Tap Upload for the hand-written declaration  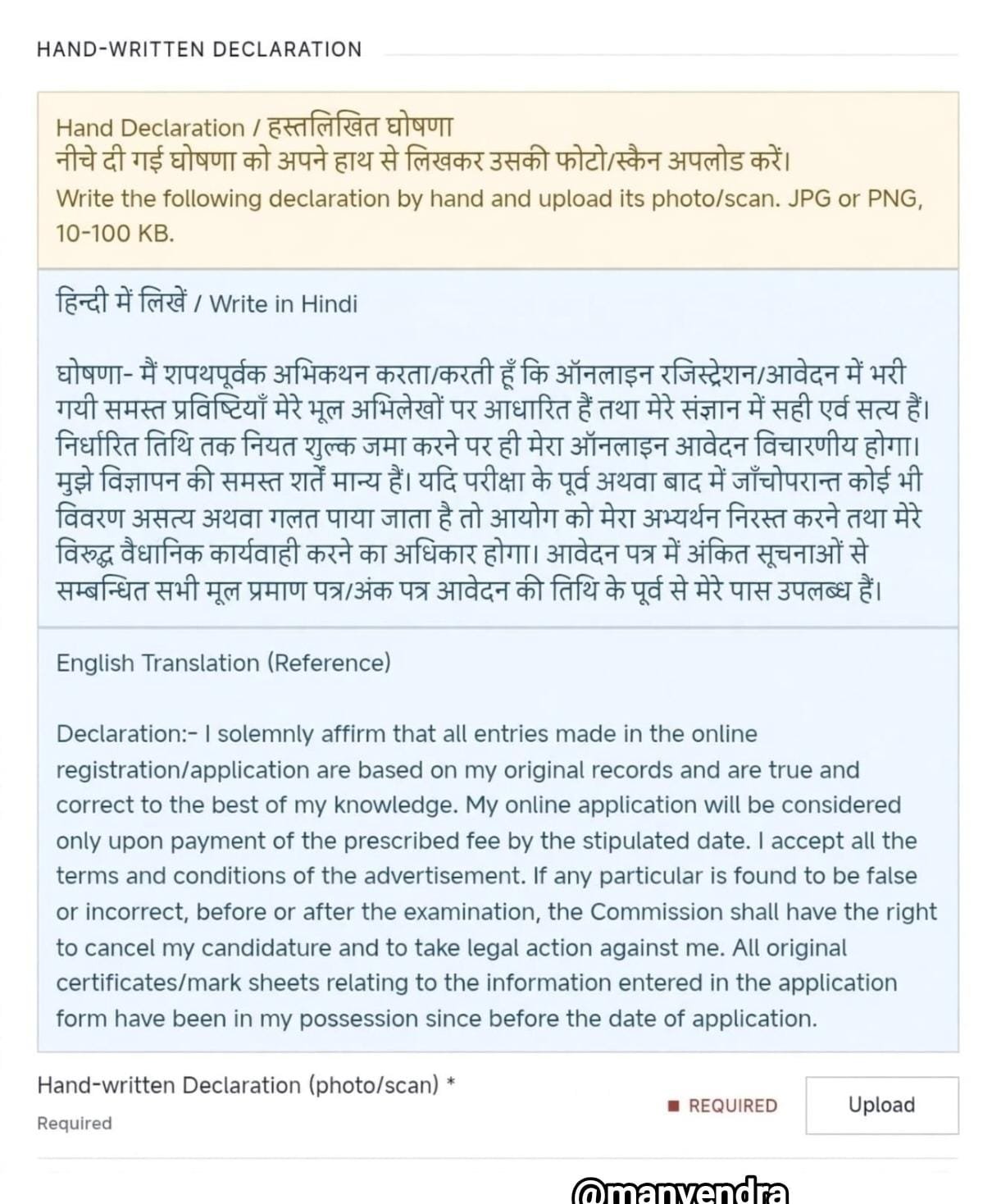pos(881,1105)
